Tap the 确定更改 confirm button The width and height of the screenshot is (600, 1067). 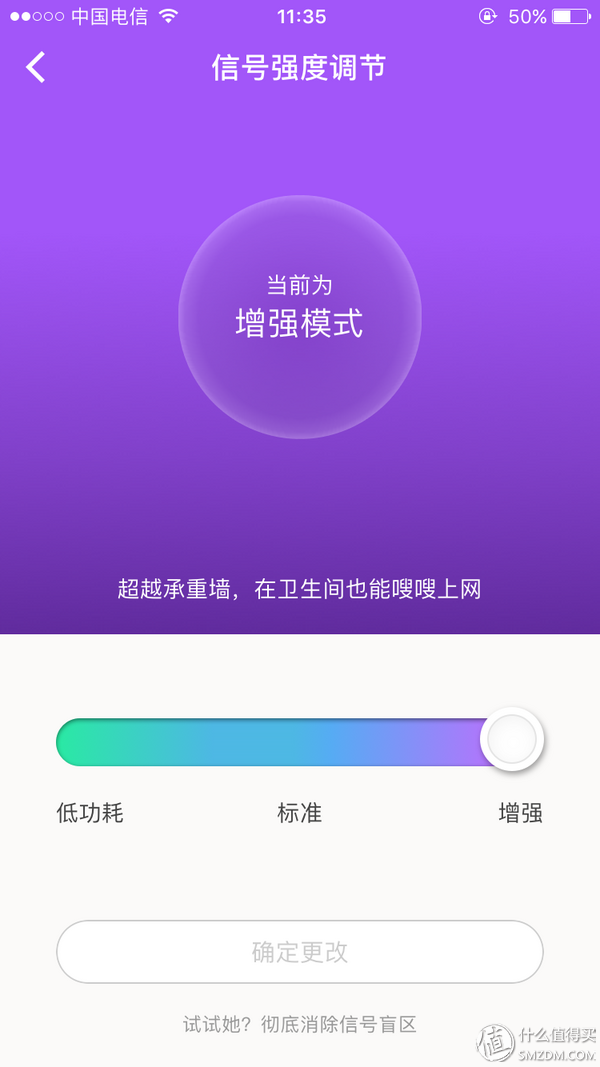[299, 952]
